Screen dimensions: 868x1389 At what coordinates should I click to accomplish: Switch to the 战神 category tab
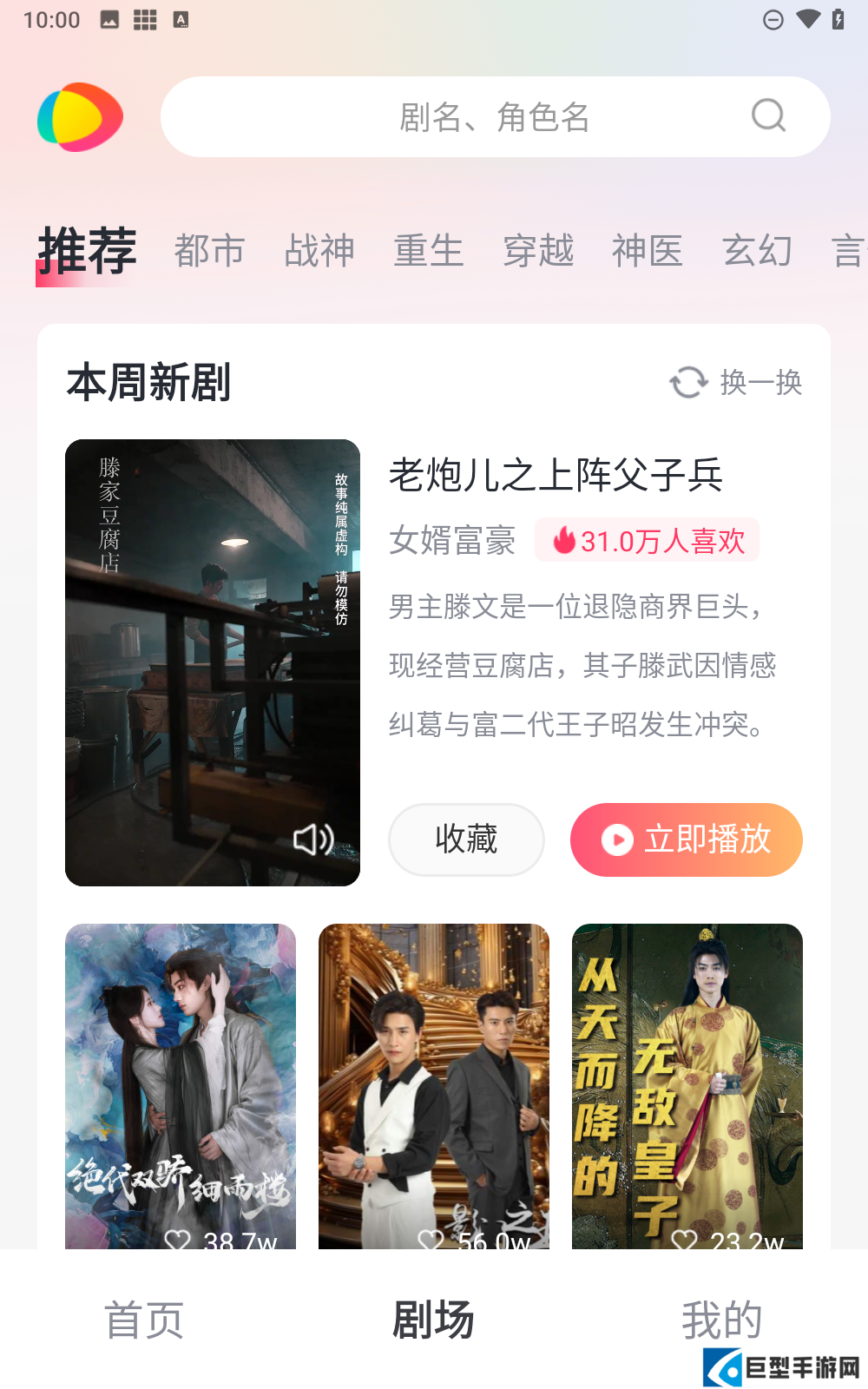[x=319, y=252]
